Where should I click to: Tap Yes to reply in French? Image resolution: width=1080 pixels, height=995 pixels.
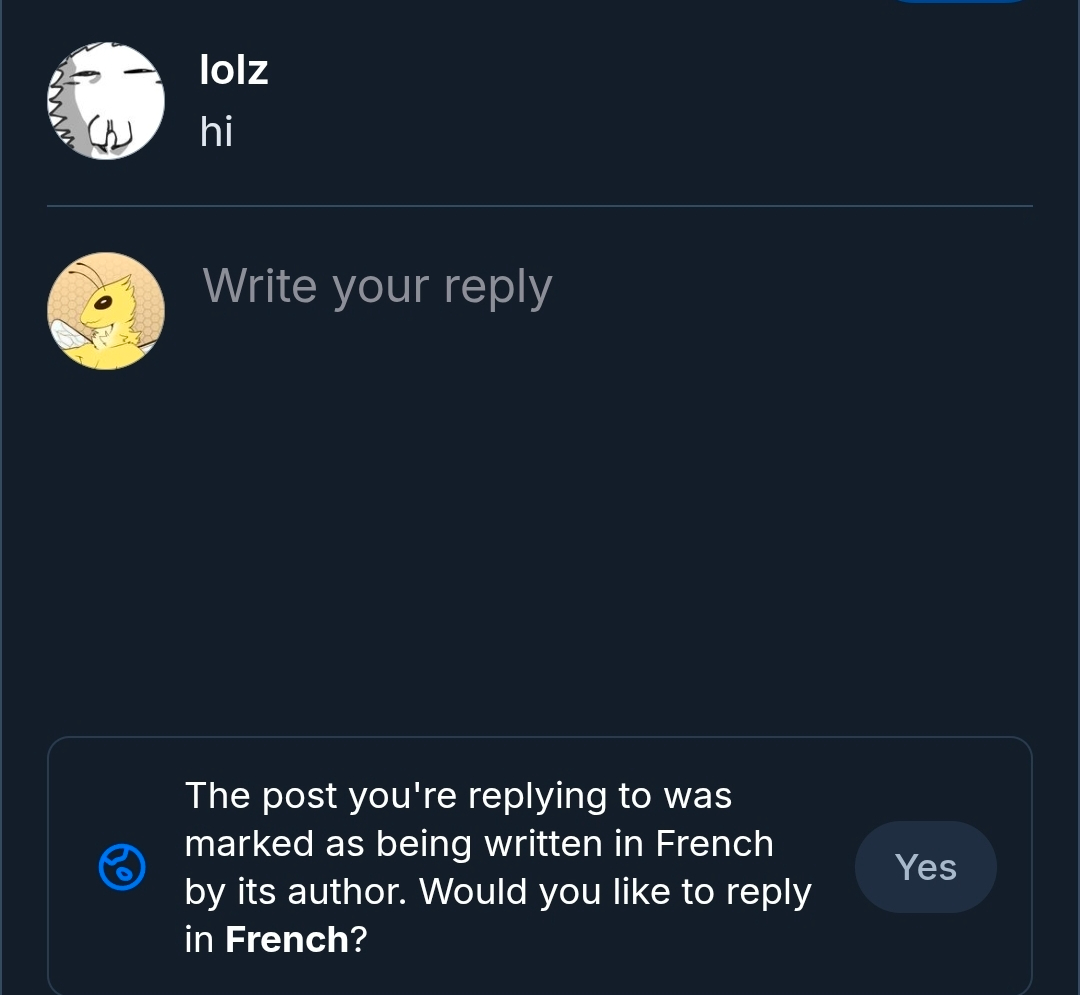(x=925, y=867)
